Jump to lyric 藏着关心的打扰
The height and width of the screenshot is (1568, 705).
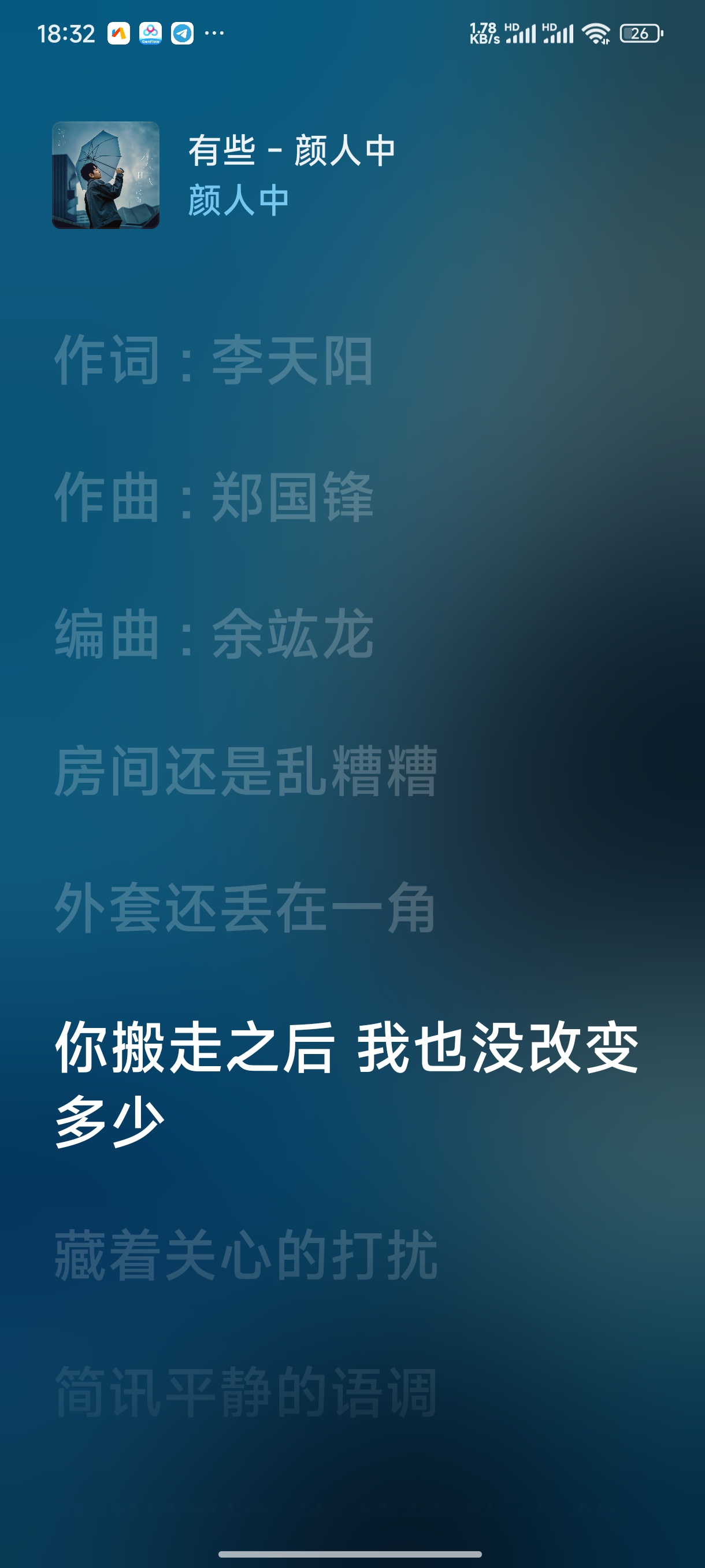tap(246, 1255)
